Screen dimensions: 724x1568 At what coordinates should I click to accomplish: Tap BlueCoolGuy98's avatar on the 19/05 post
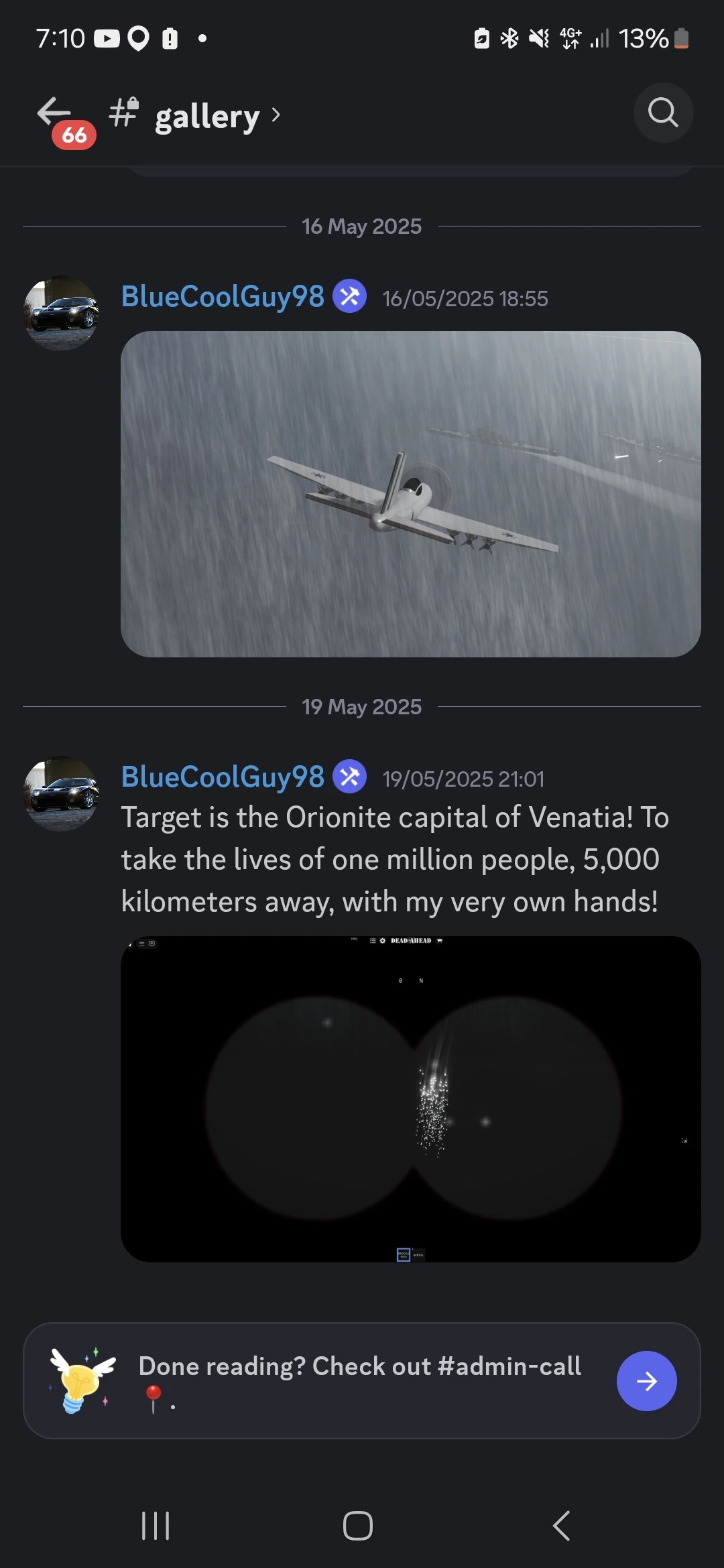click(61, 793)
